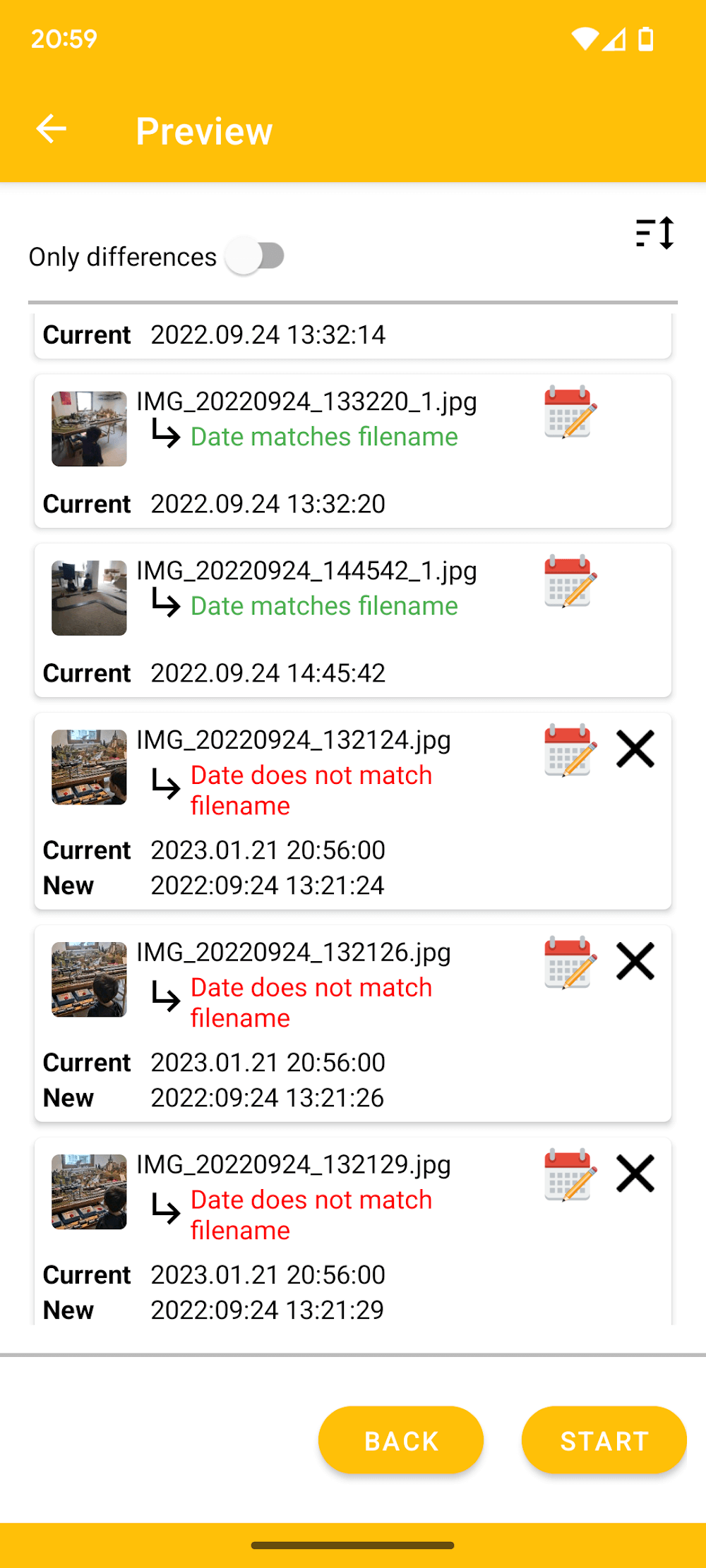Remove IMG_20220924_132129.jpg from the list
Image resolution: width=706 pixels, height=1568 pixels.
tap(635, 1174)
